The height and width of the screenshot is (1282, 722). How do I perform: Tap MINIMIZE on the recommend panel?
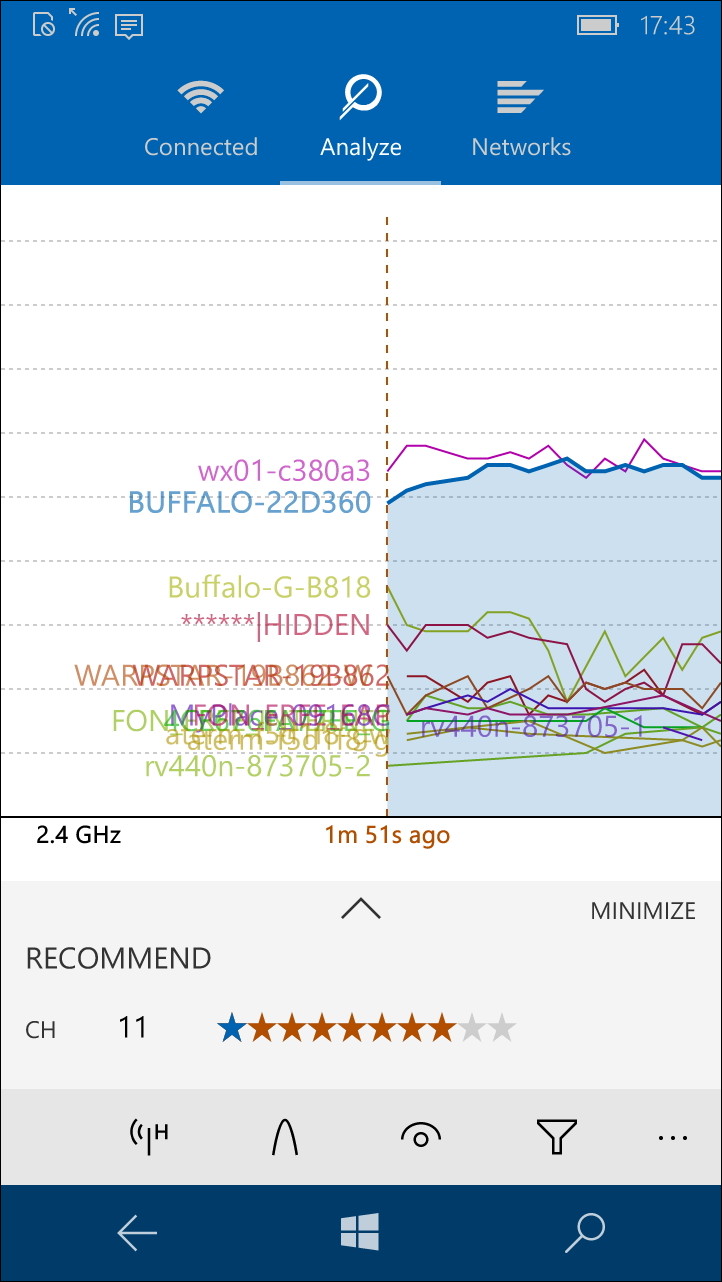pos(642,911)
